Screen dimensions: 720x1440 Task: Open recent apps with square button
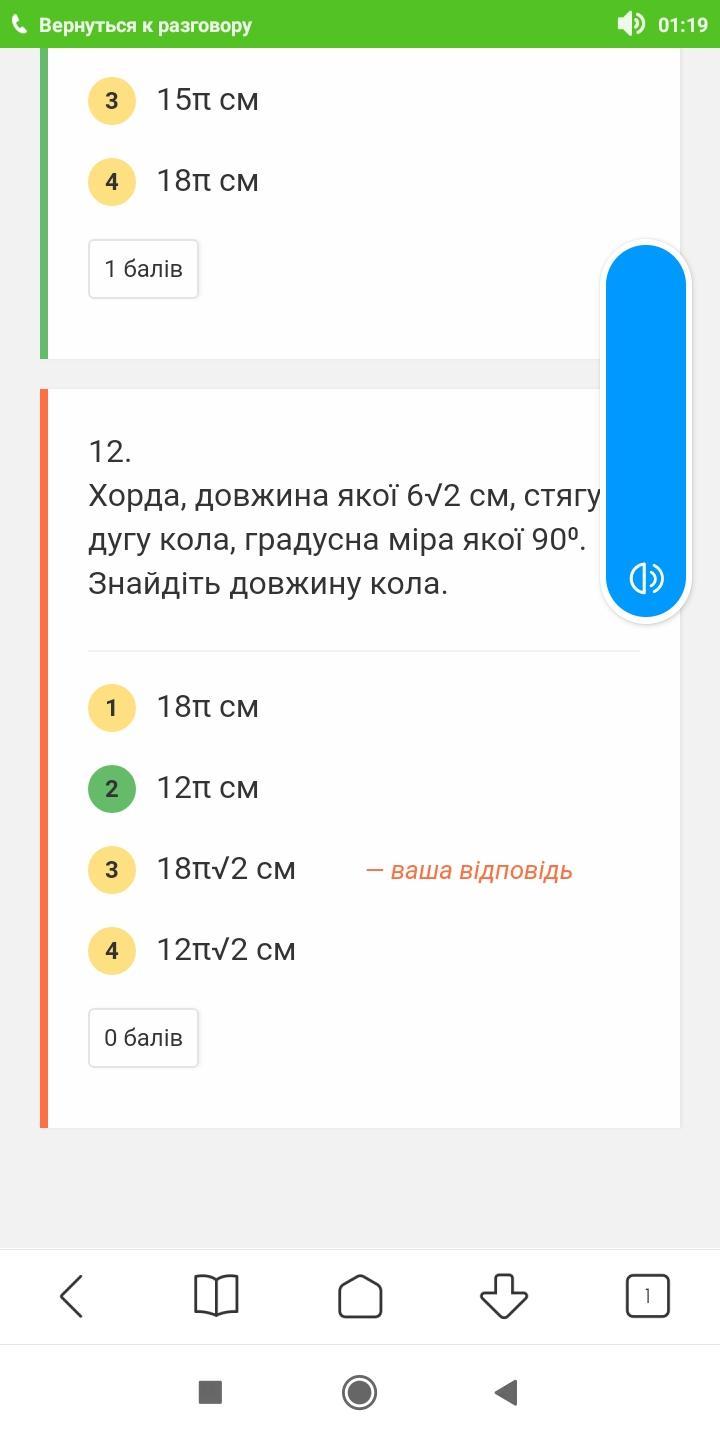pyautogui.click(x=210, y=1392)
